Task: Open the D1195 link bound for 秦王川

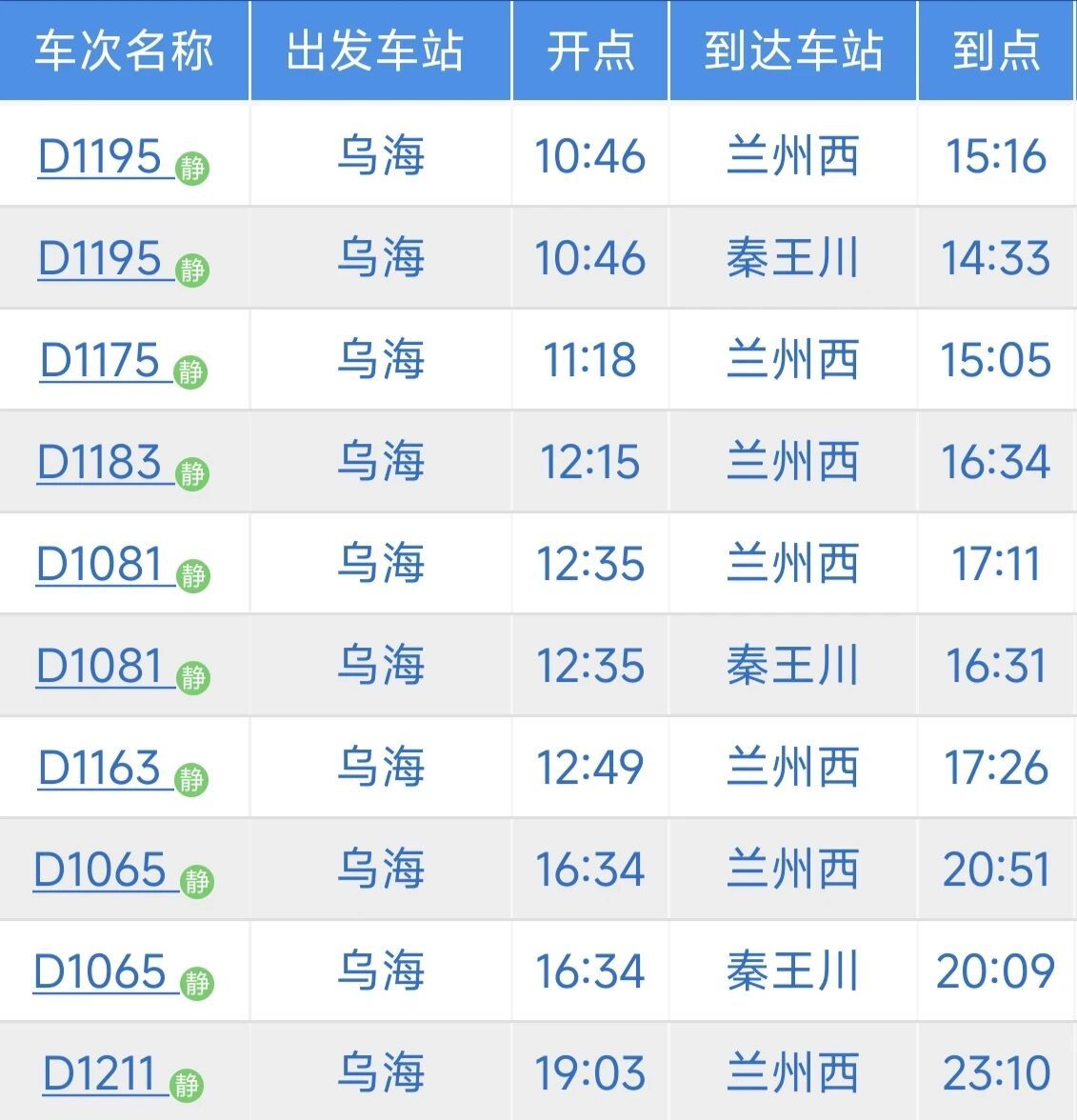Action: 100,258
